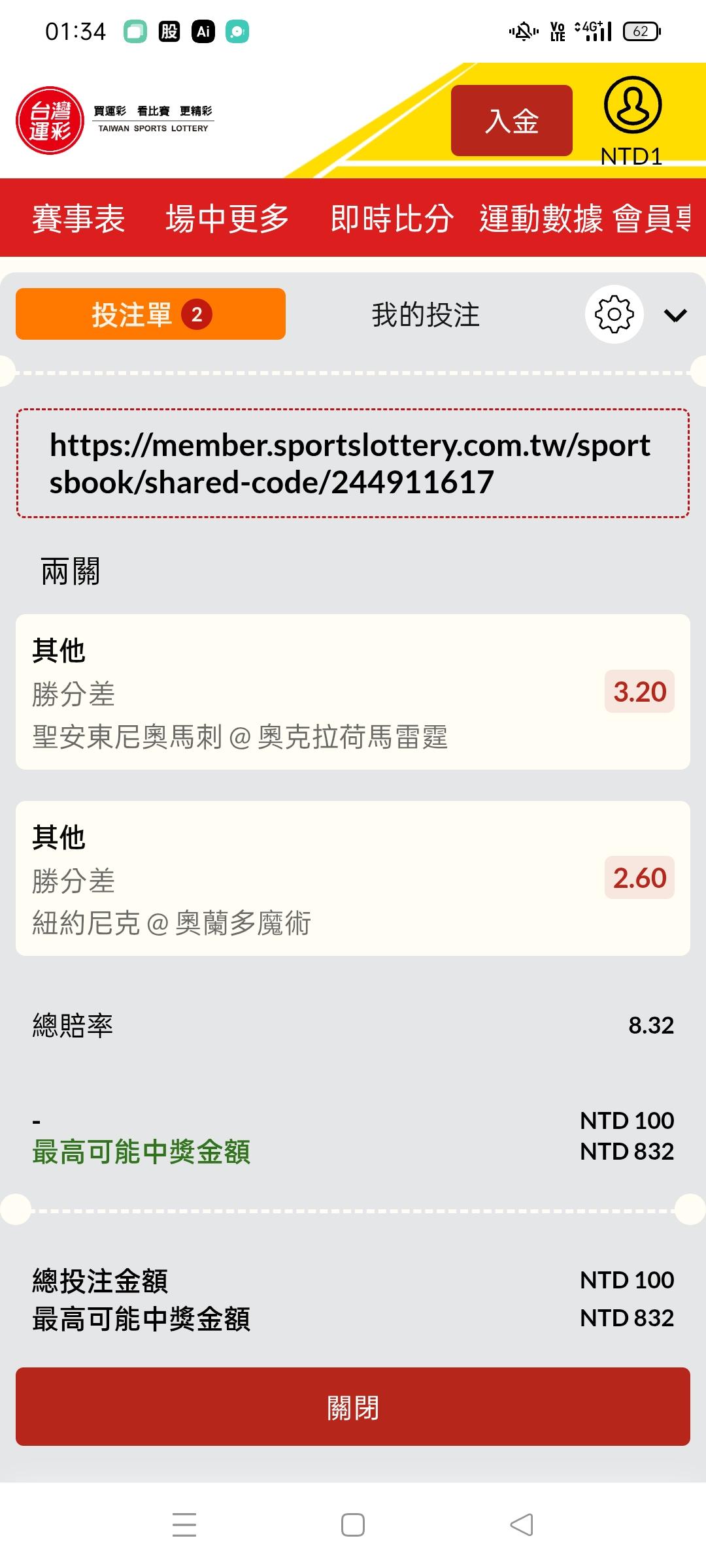706x1568 pixels.
Task: Go back using system back button
Action: [522, 1525]
